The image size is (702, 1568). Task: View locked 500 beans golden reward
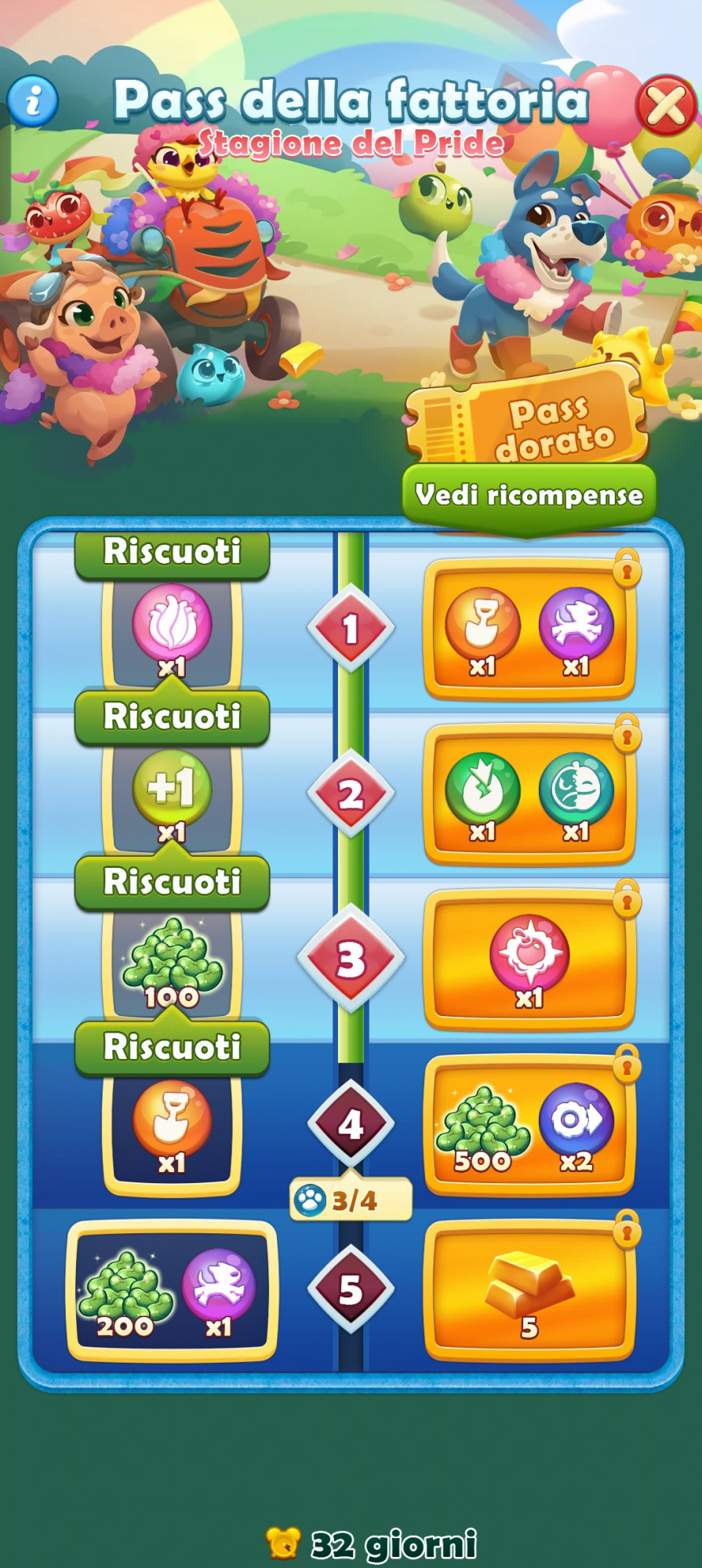pyautogui.click(x=529, y=1125)
